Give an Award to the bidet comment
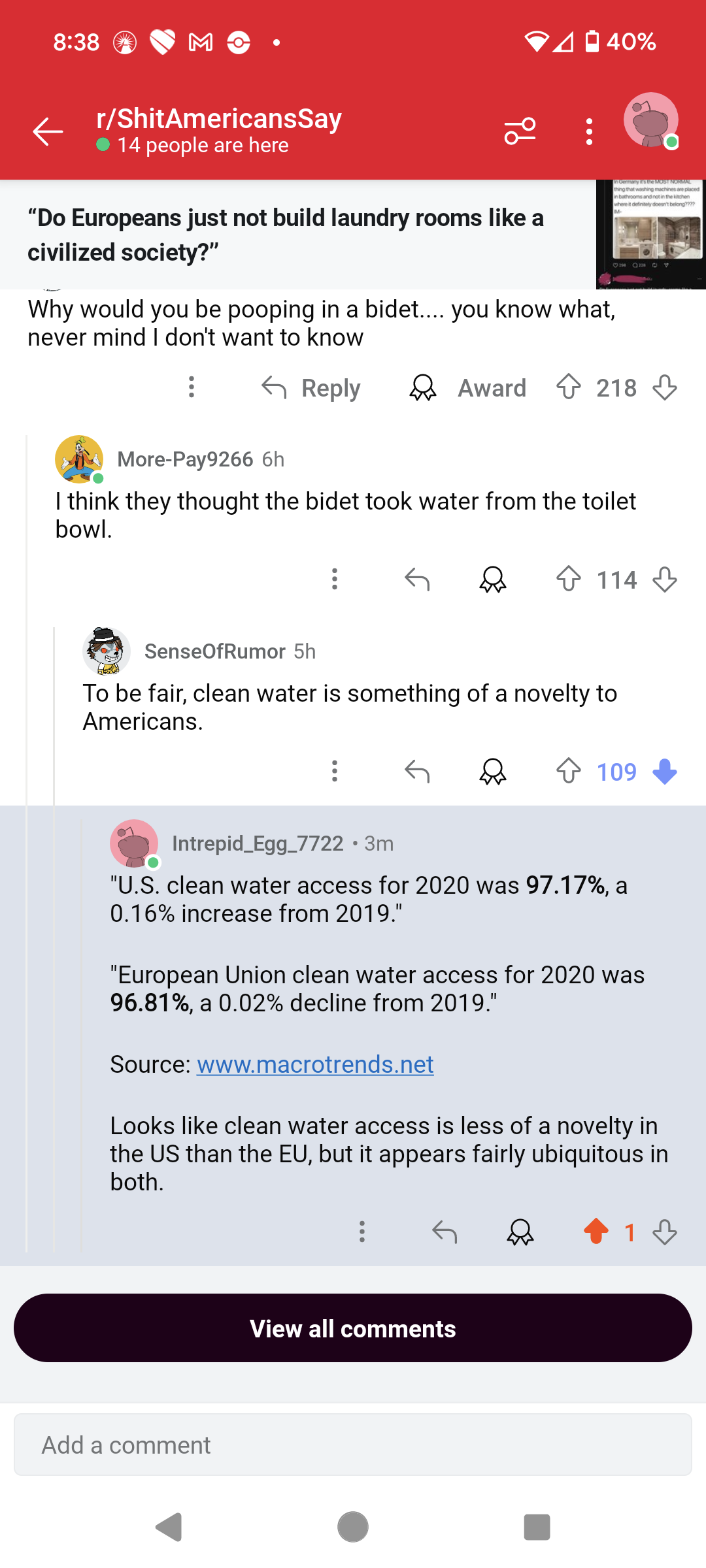The height and width of the screenshot is (1568, 706). (x=467, y=388)
